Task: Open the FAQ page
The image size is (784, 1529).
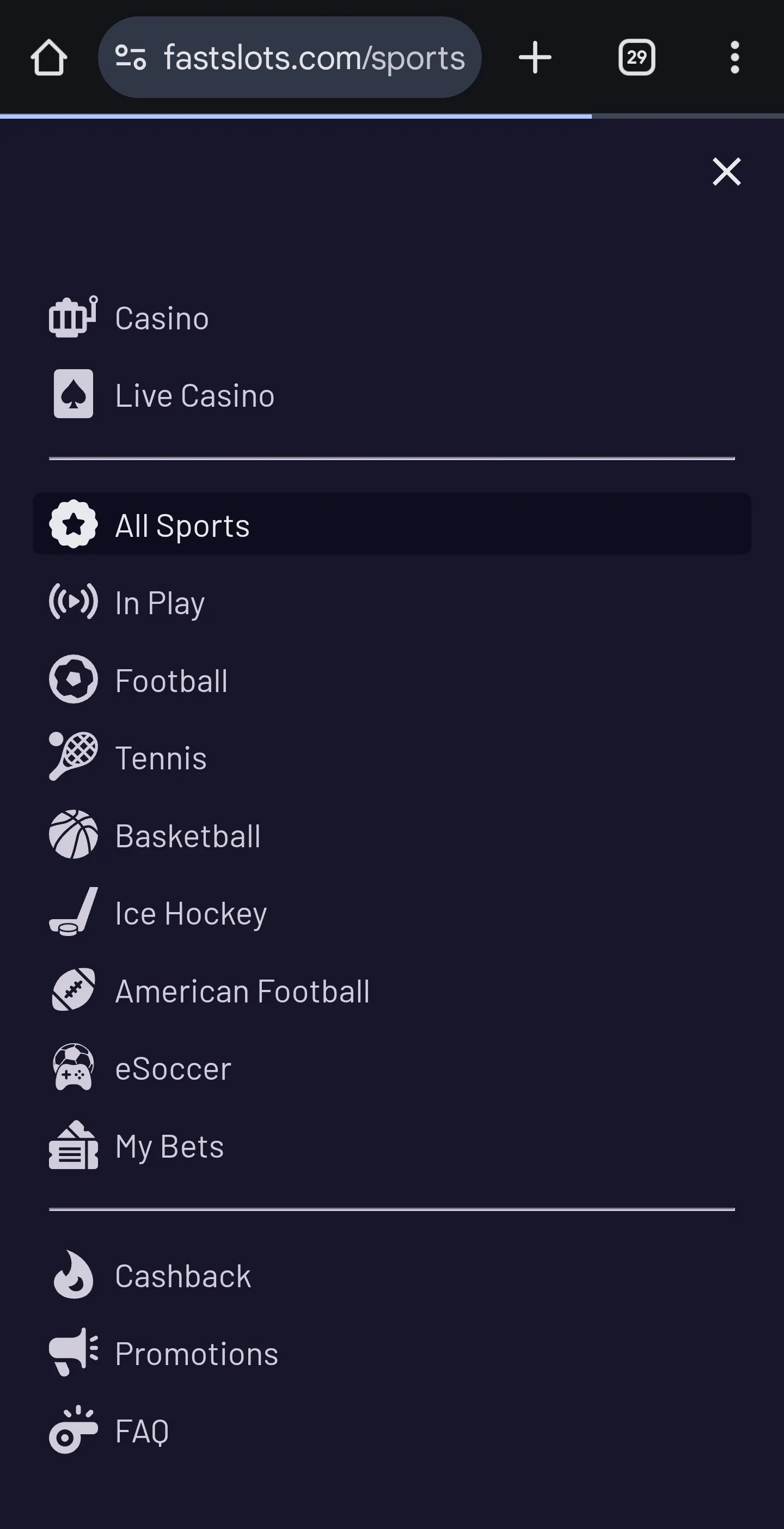Action: (141, 1431)
